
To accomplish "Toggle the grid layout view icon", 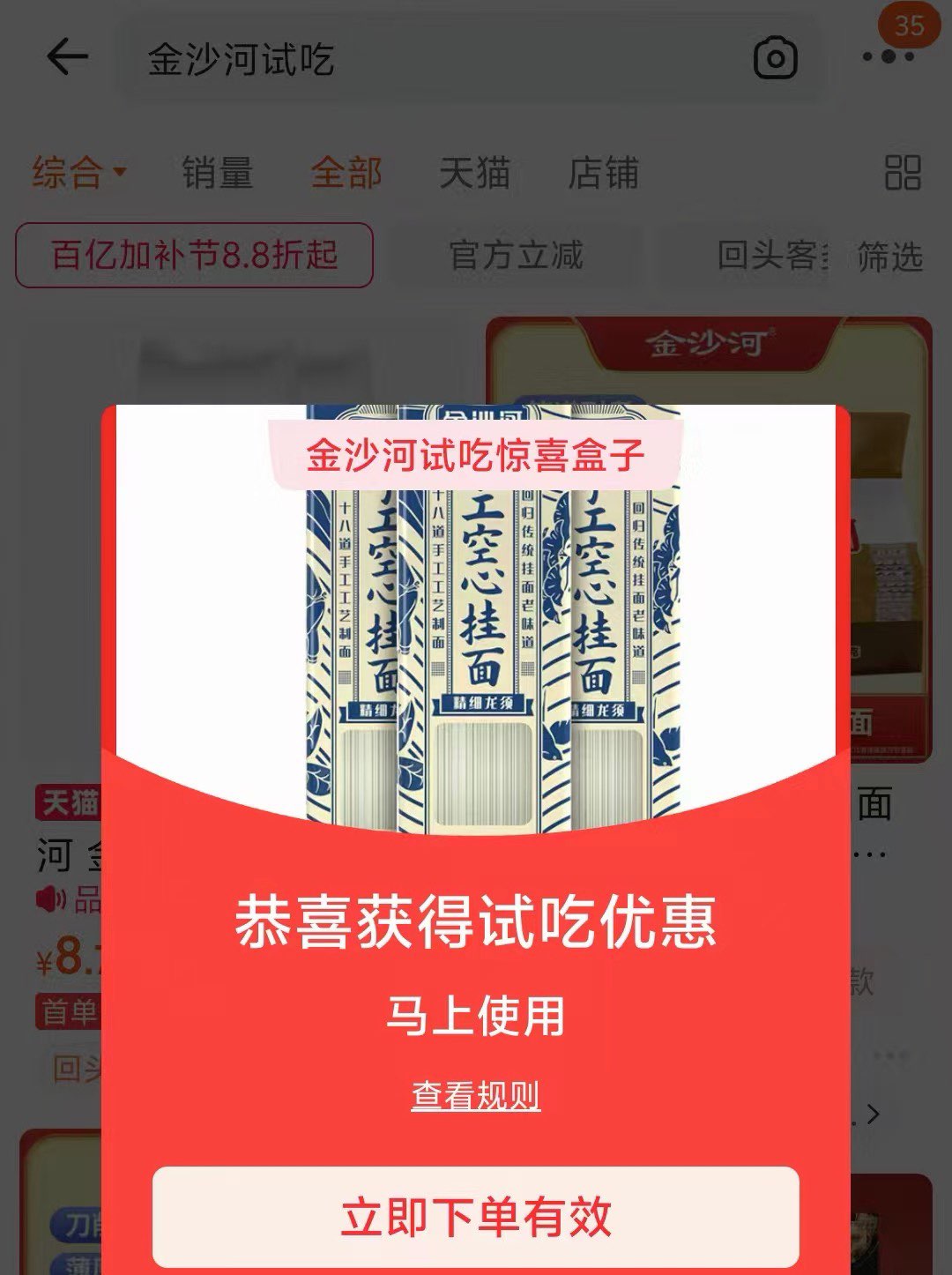I will point(903,173).
